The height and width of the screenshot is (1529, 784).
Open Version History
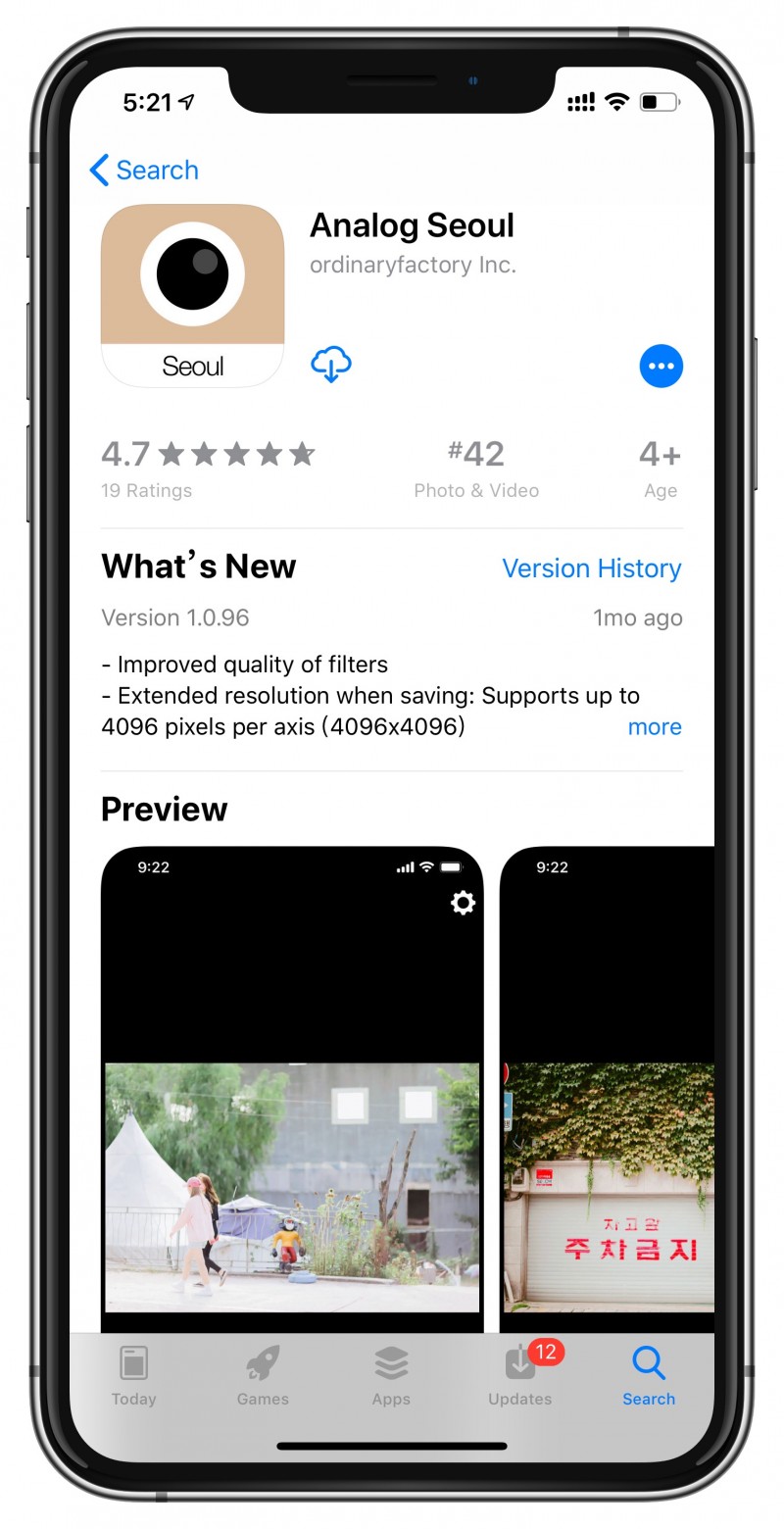[591, 568]
